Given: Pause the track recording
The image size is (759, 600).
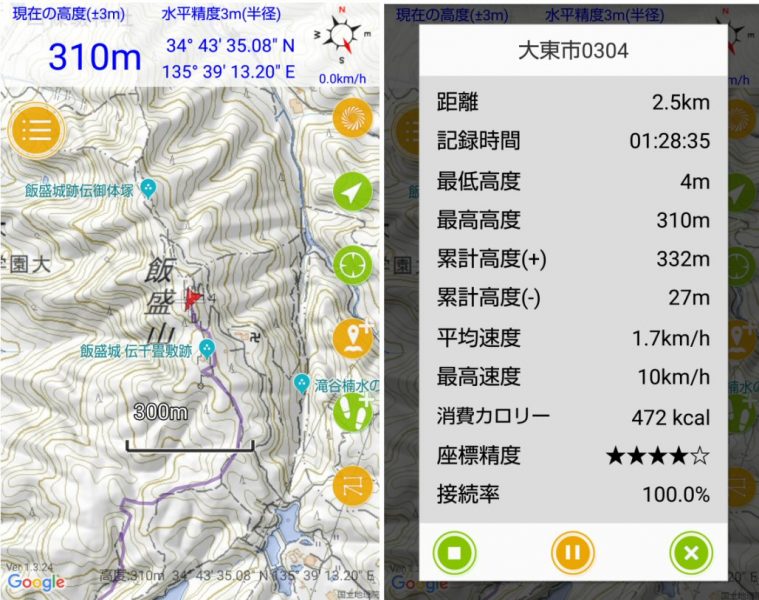Looking at the screenshot, I should [573, 552].
